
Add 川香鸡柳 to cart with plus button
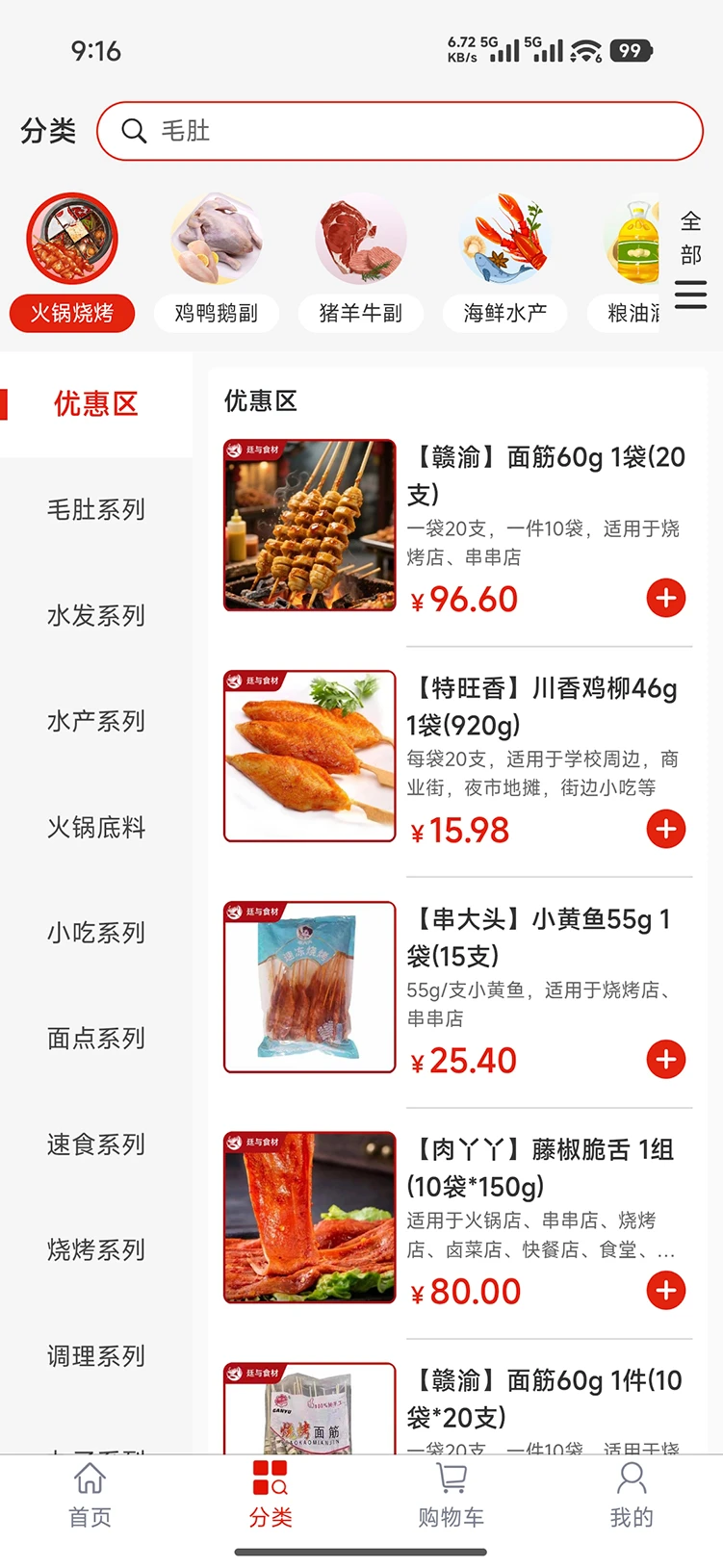(665, 829)
